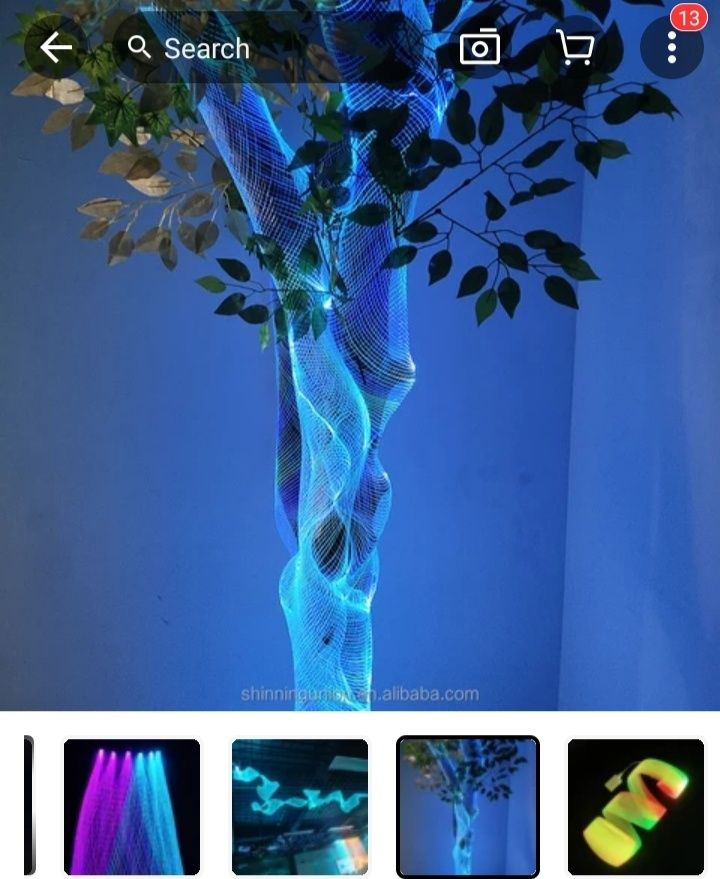This screenshot has width=720, height=879.
Task: Select the purple fiber light beams thumbnail
Action: (132, 807)
